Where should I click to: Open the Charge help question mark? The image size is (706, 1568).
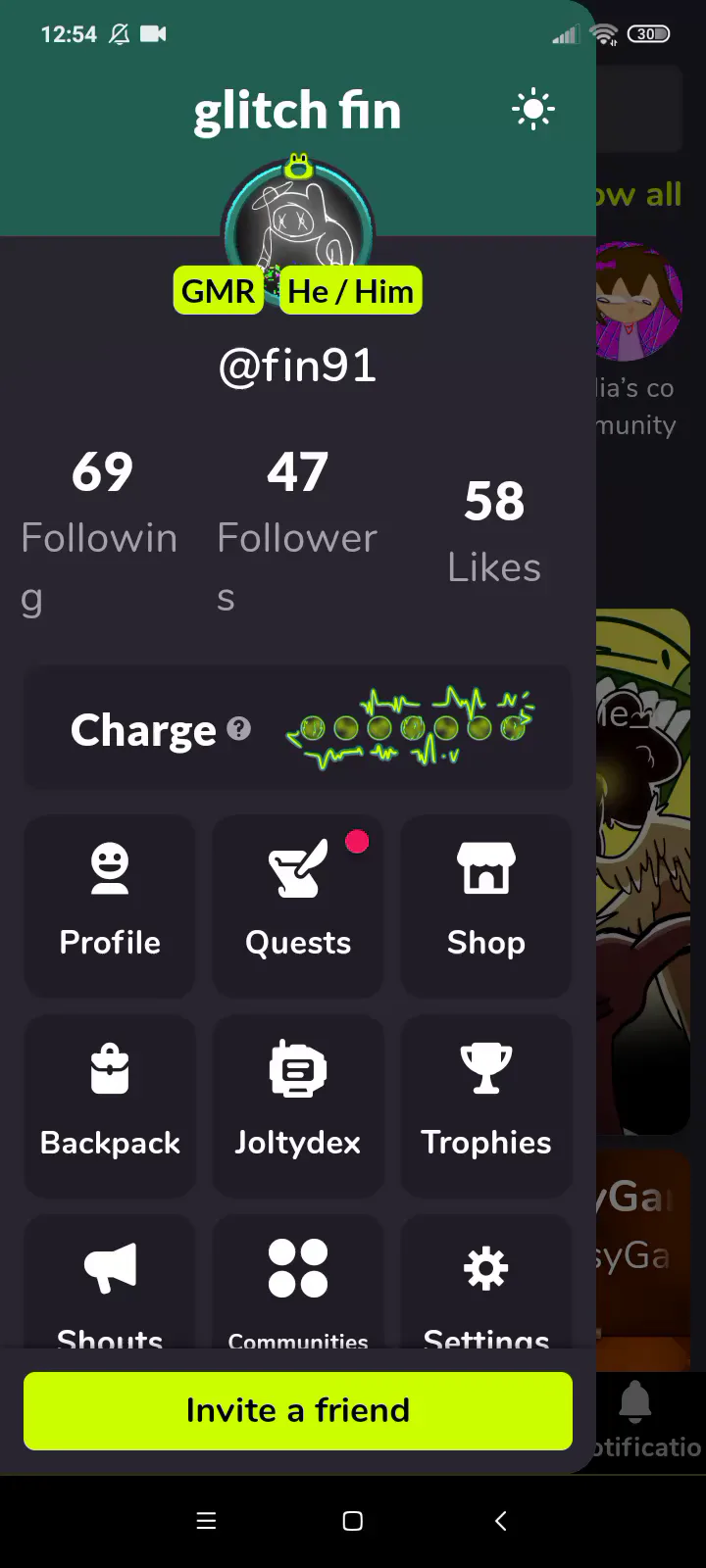[x=238, y=729]
